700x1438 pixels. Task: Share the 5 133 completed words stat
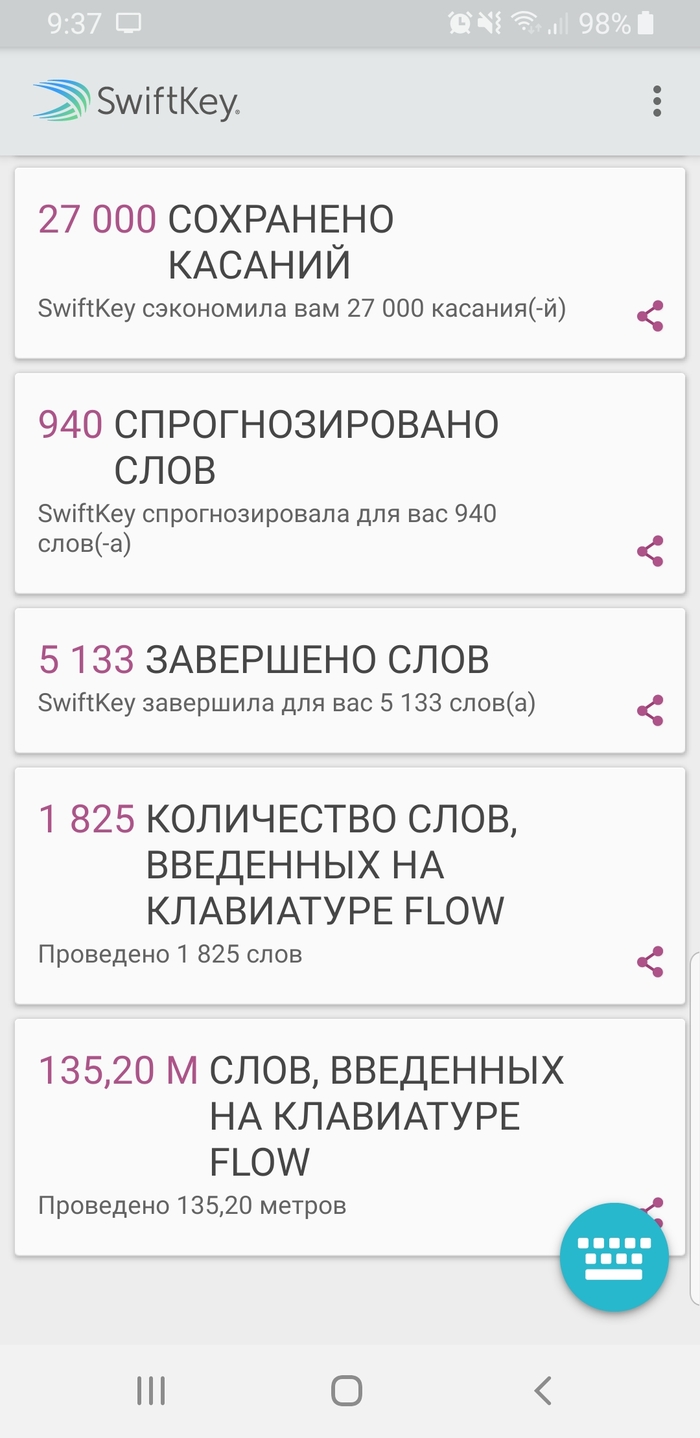point(650,710)
